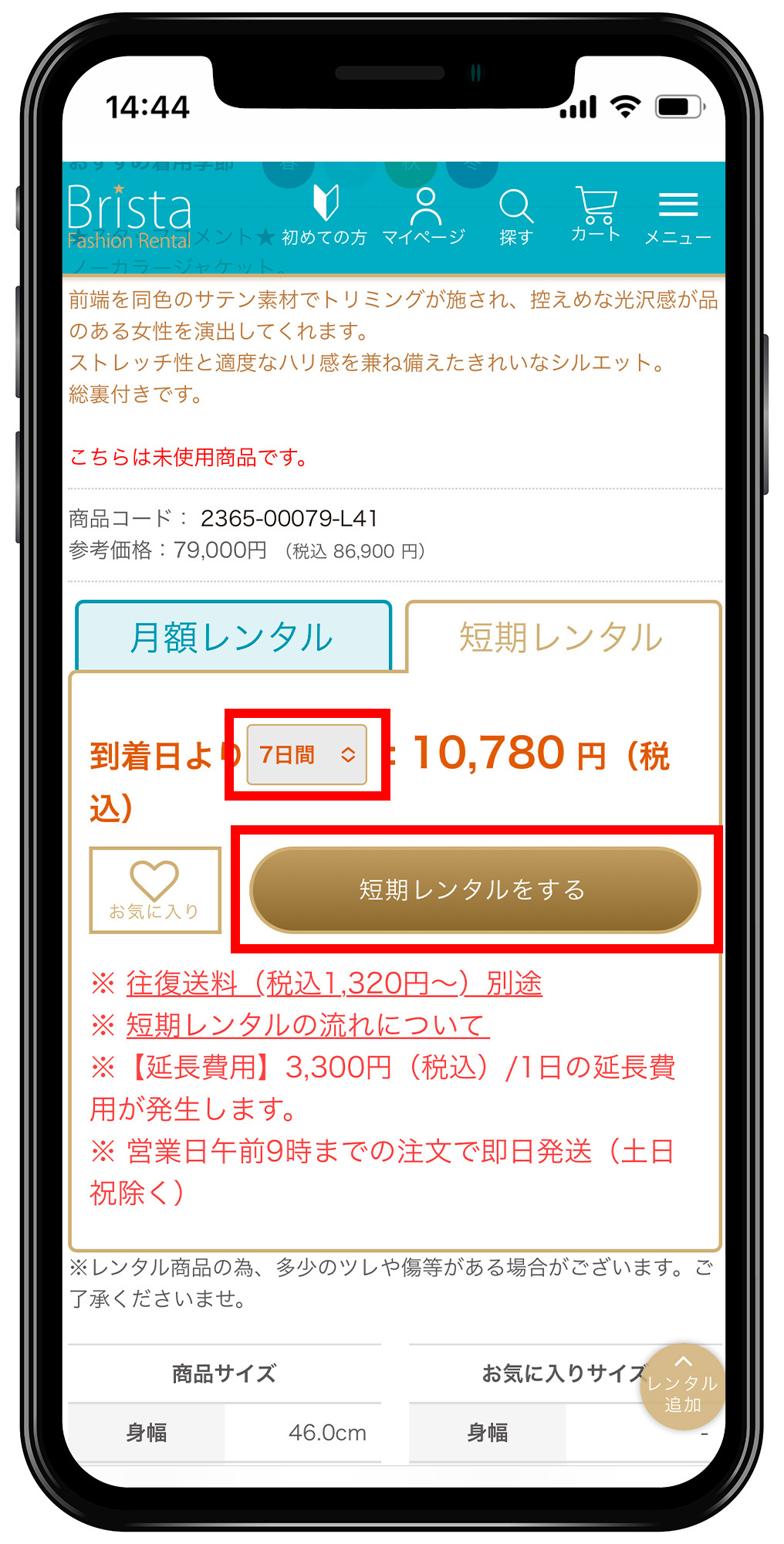Viewport: 784px width, 1544px height.
Task: Select the 短期レンタル tab
Action: (562, 637)
